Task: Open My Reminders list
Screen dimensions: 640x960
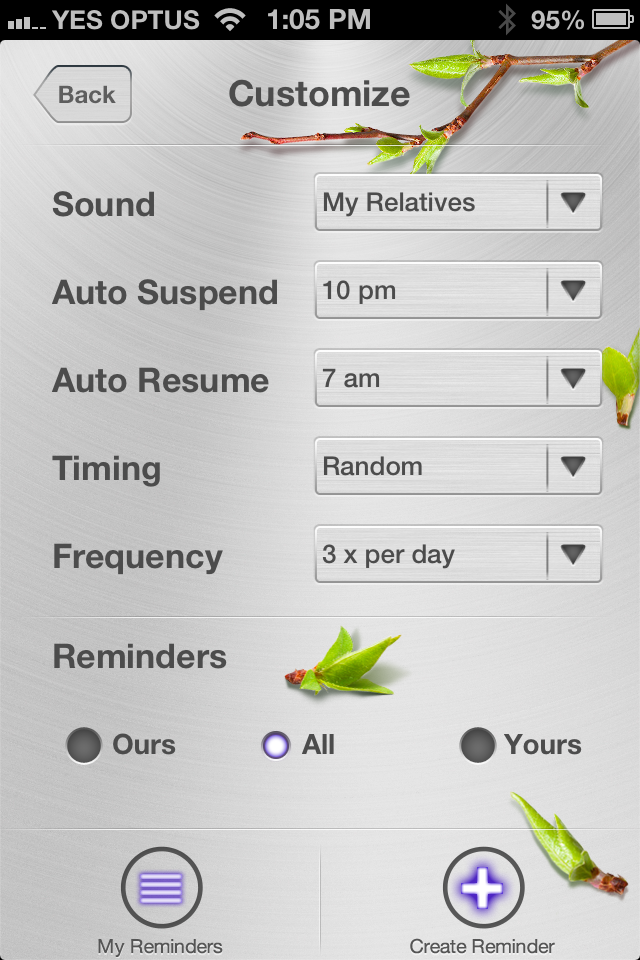Action: (161, 888)
